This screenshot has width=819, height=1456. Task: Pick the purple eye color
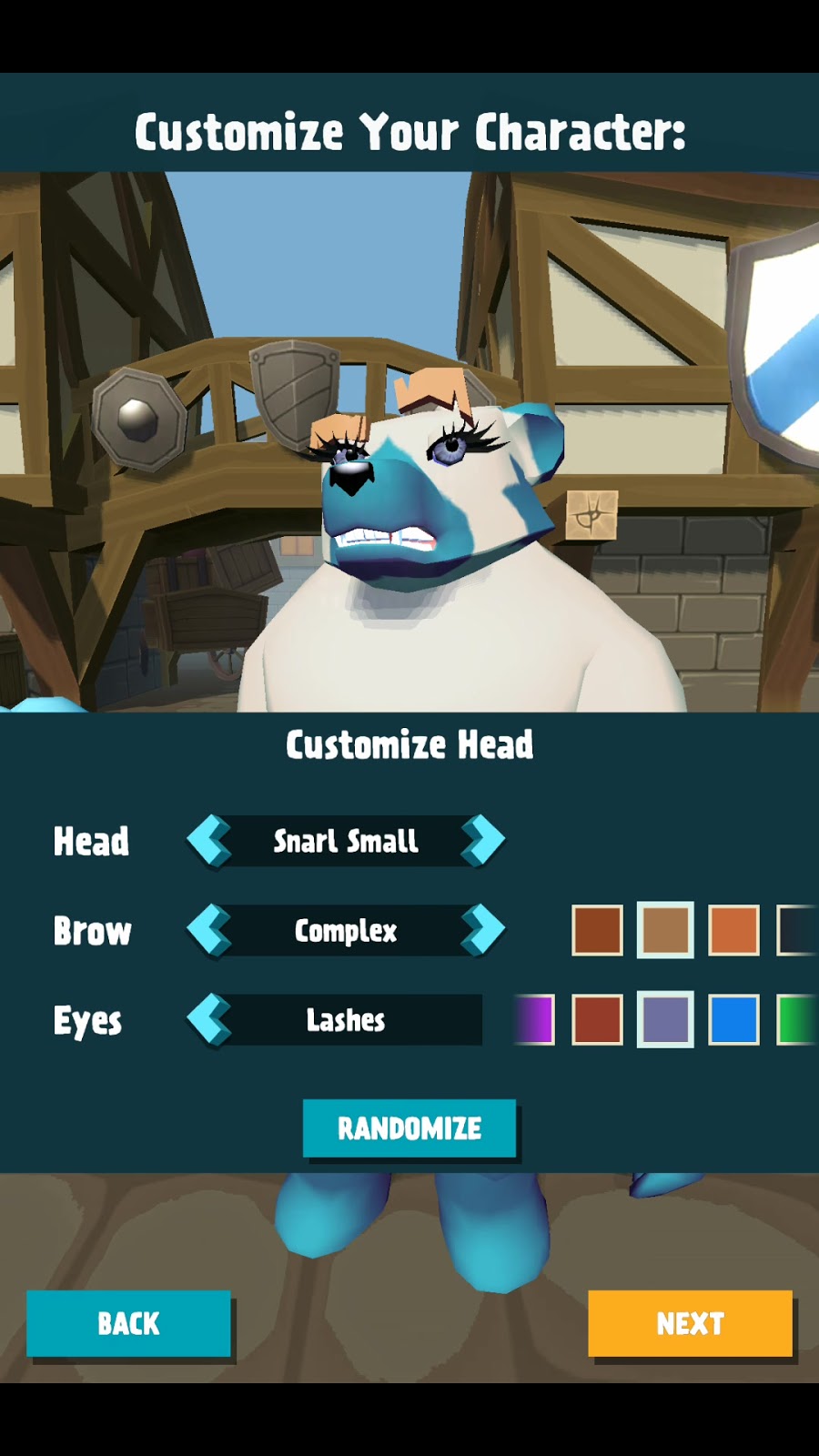coord(536,1019)
